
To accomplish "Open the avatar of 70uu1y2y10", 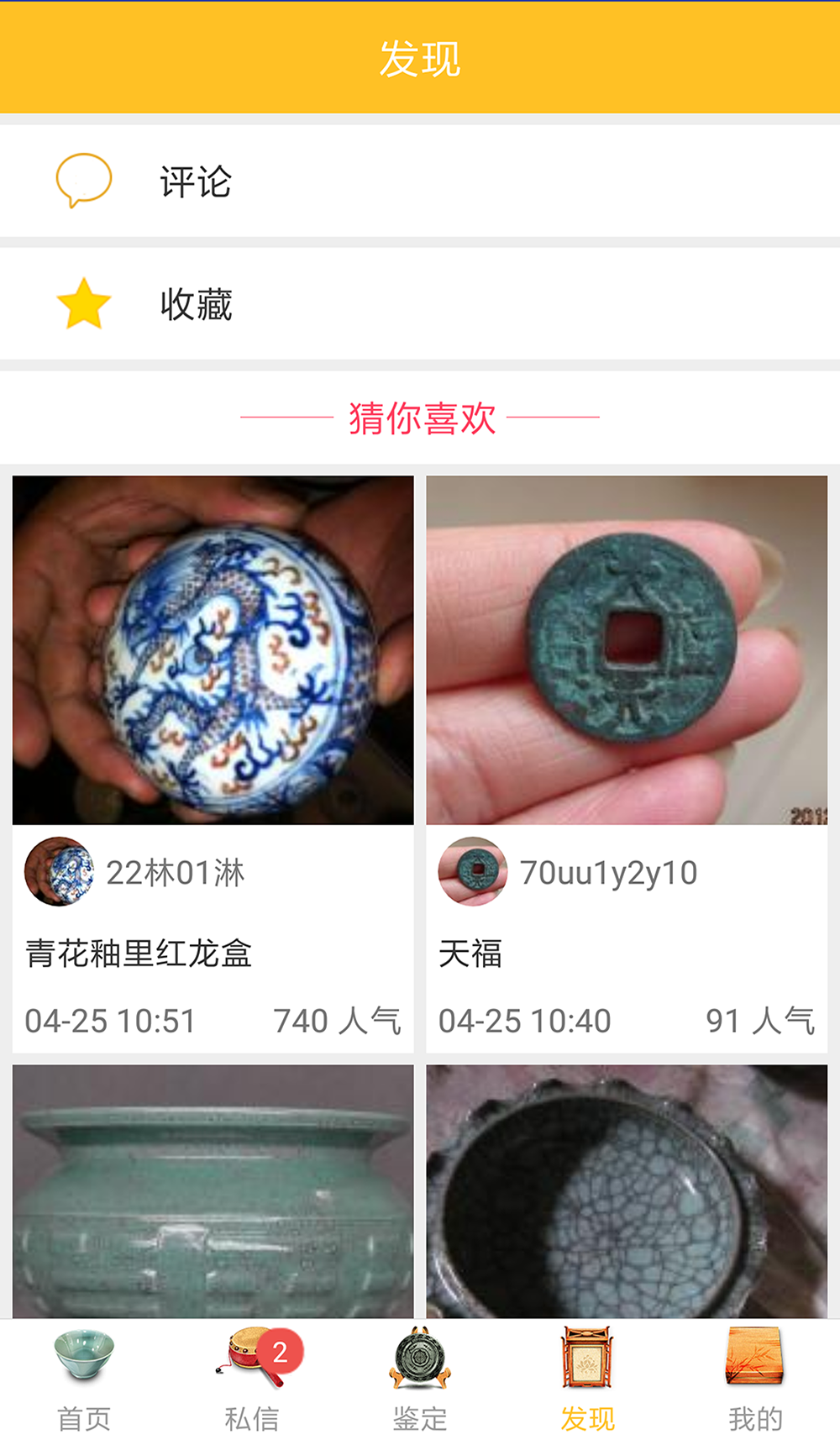I will (475, 872).
